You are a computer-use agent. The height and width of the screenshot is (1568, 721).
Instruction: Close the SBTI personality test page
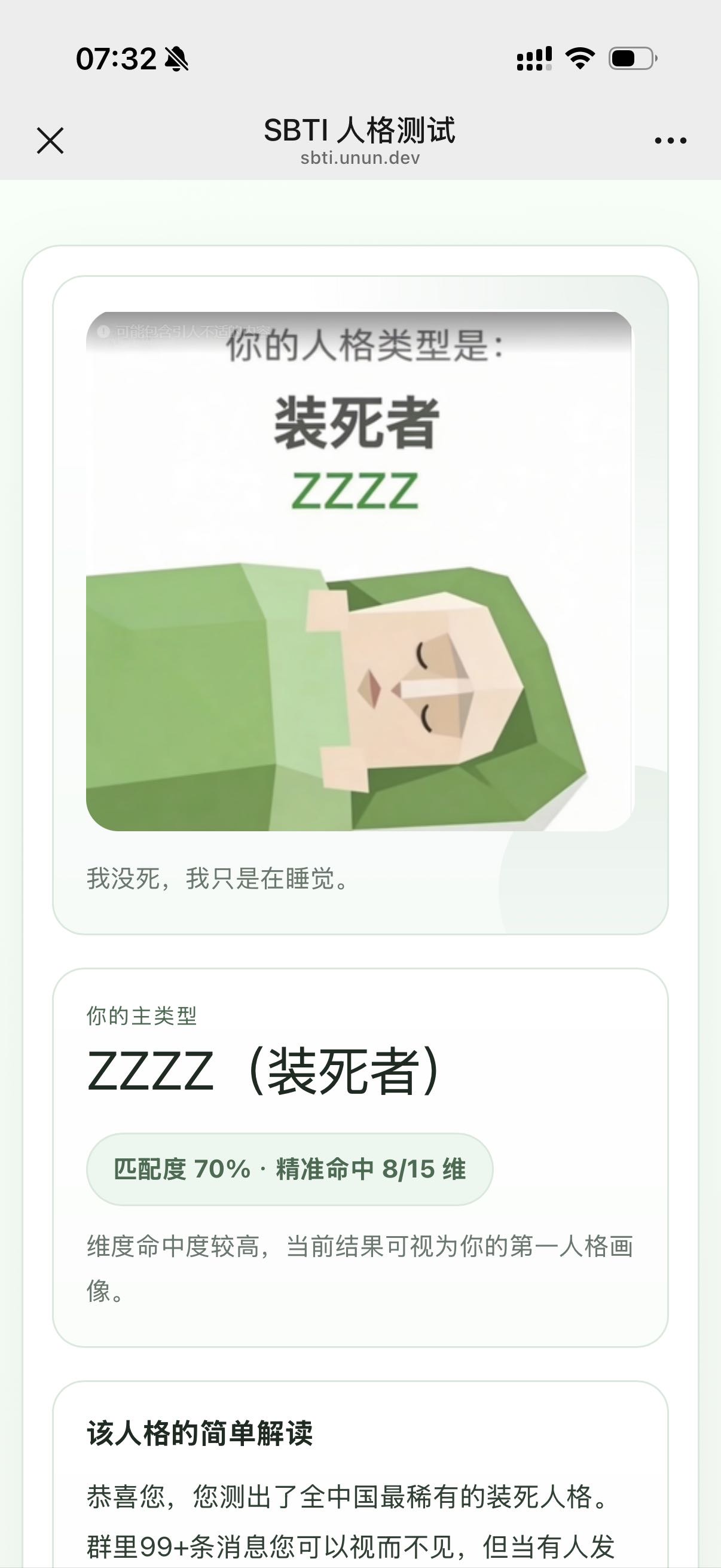tap(50, 141)
